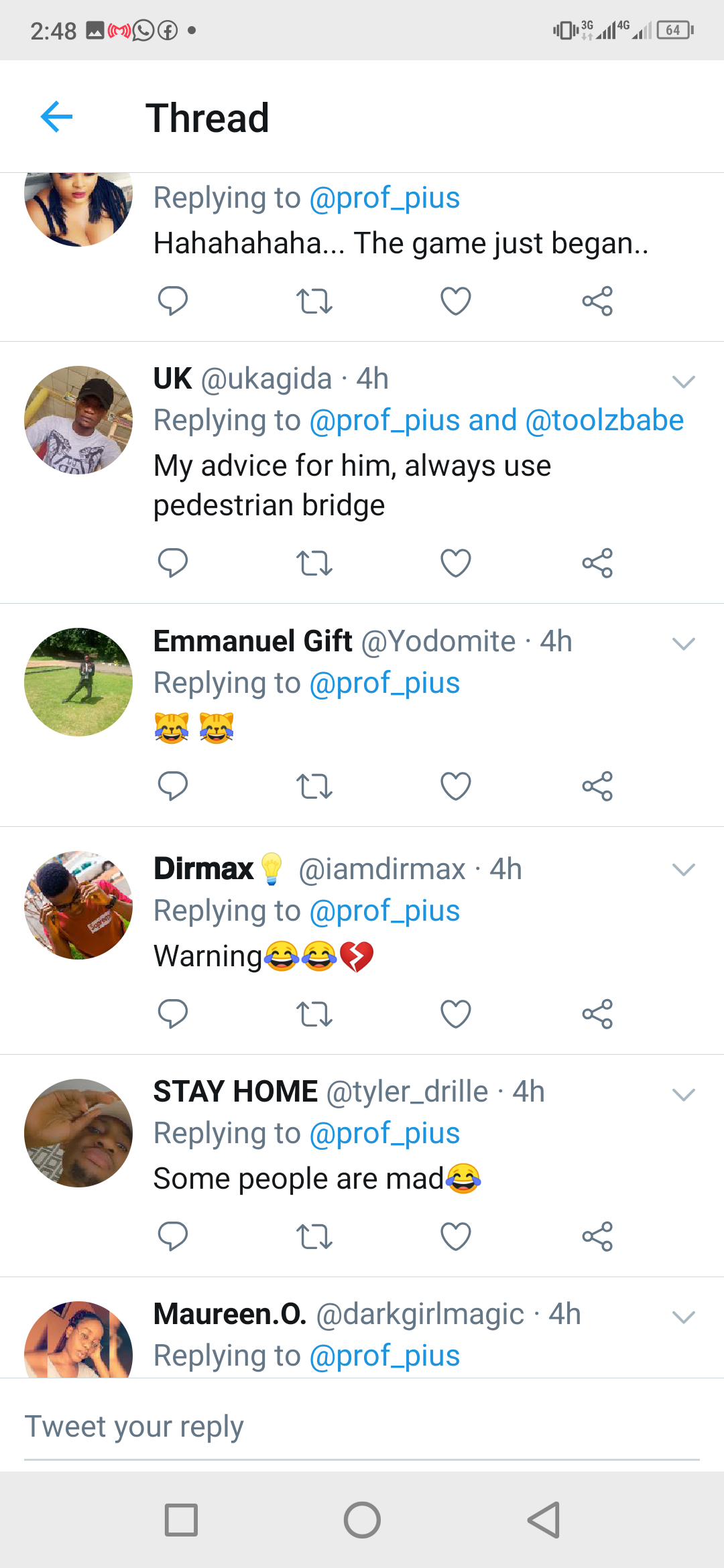Open the dropdown arrow on UK's tweet

683,382
